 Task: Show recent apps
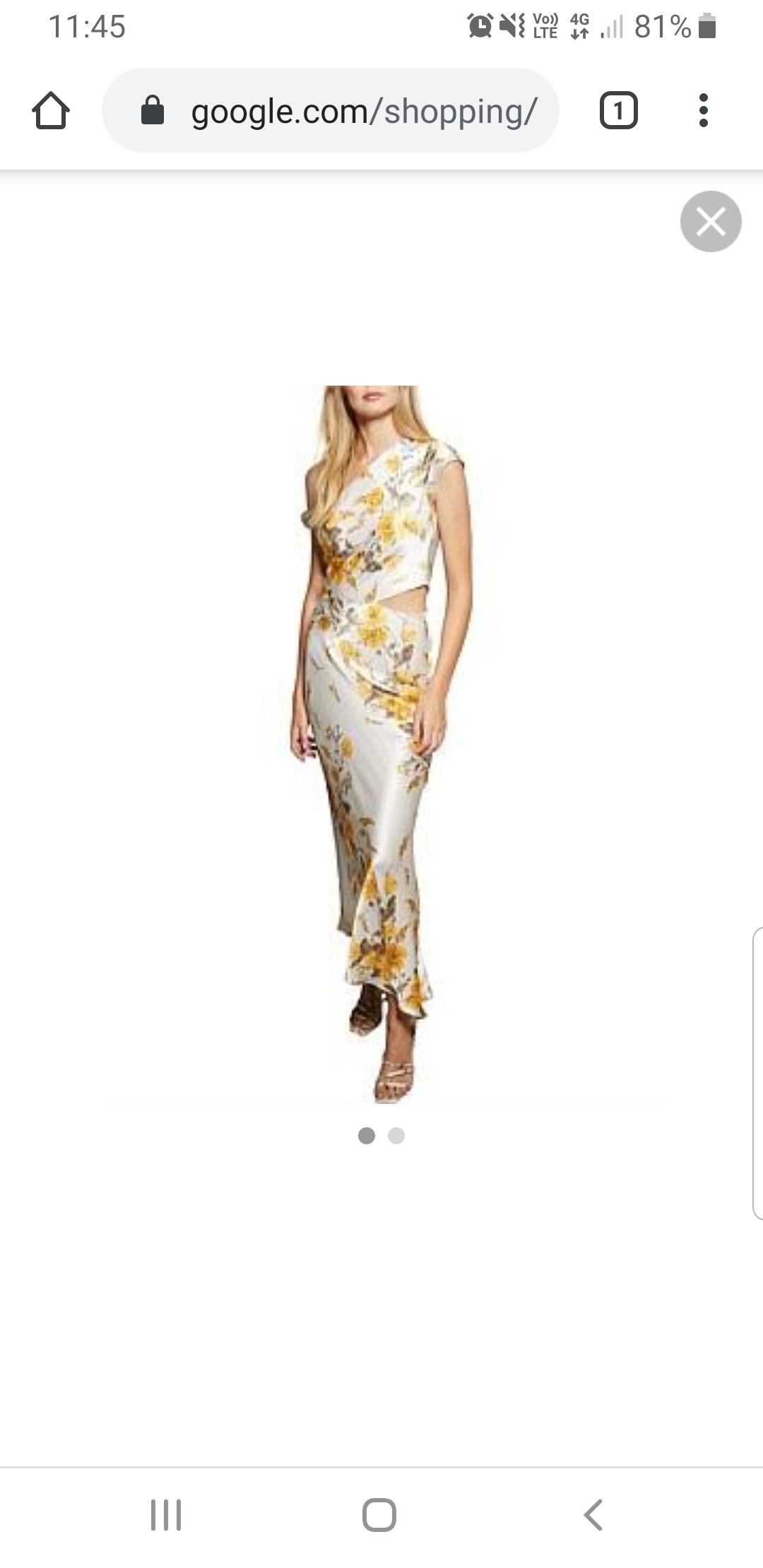(x=166, y=1514)
